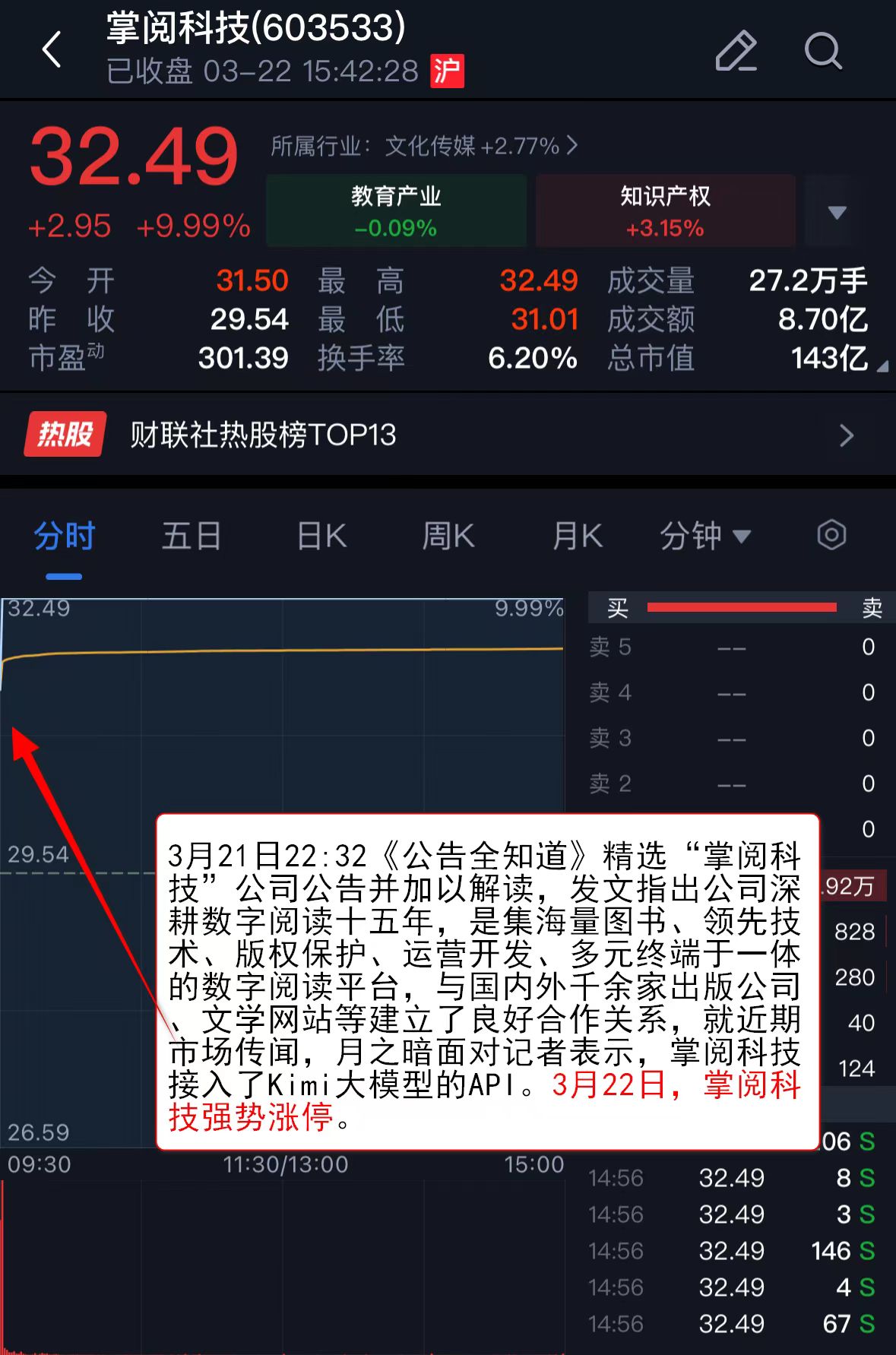The height and width of the screenshot is (1355, 896).
Task: Switch to the 日K chart tab
Action: pos(321,537)
